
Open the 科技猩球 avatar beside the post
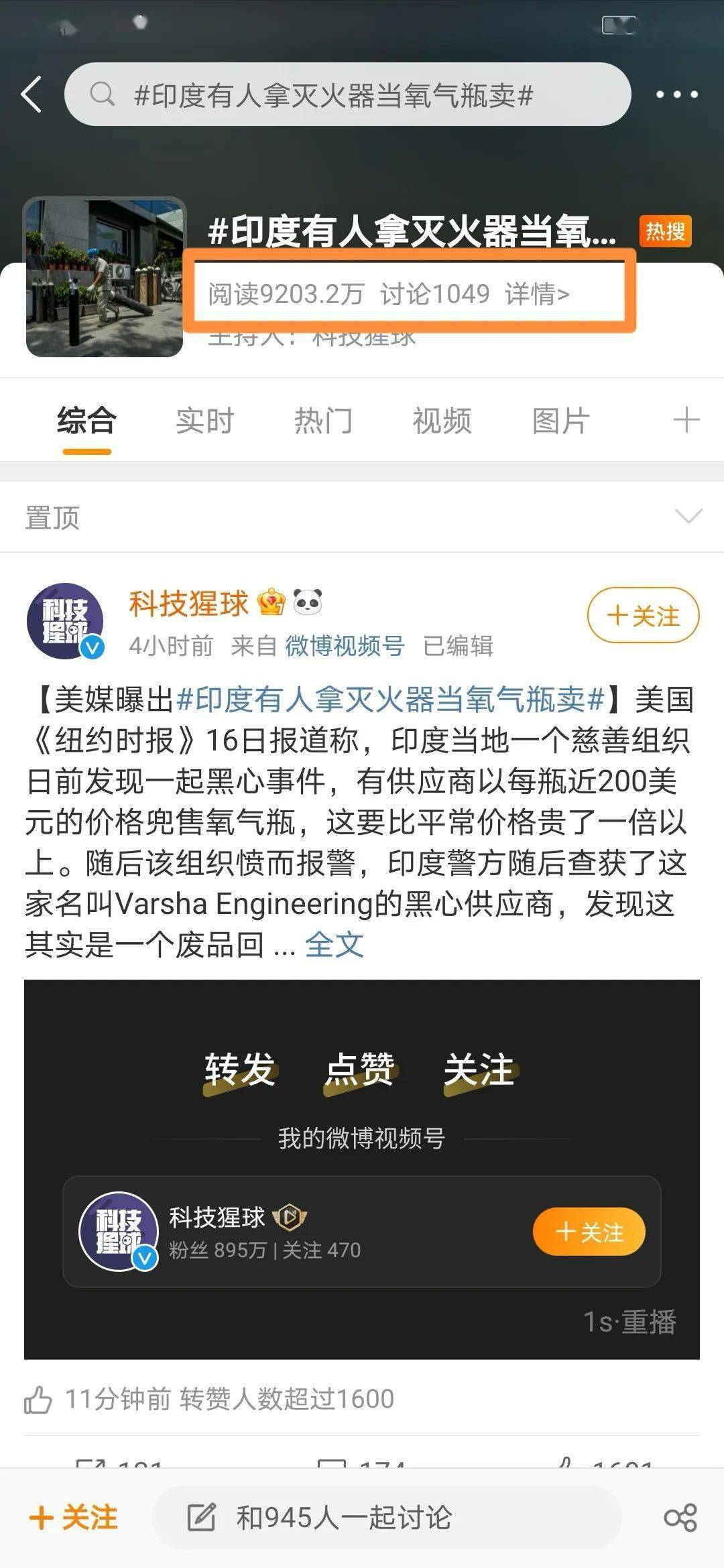pos(65,621)
